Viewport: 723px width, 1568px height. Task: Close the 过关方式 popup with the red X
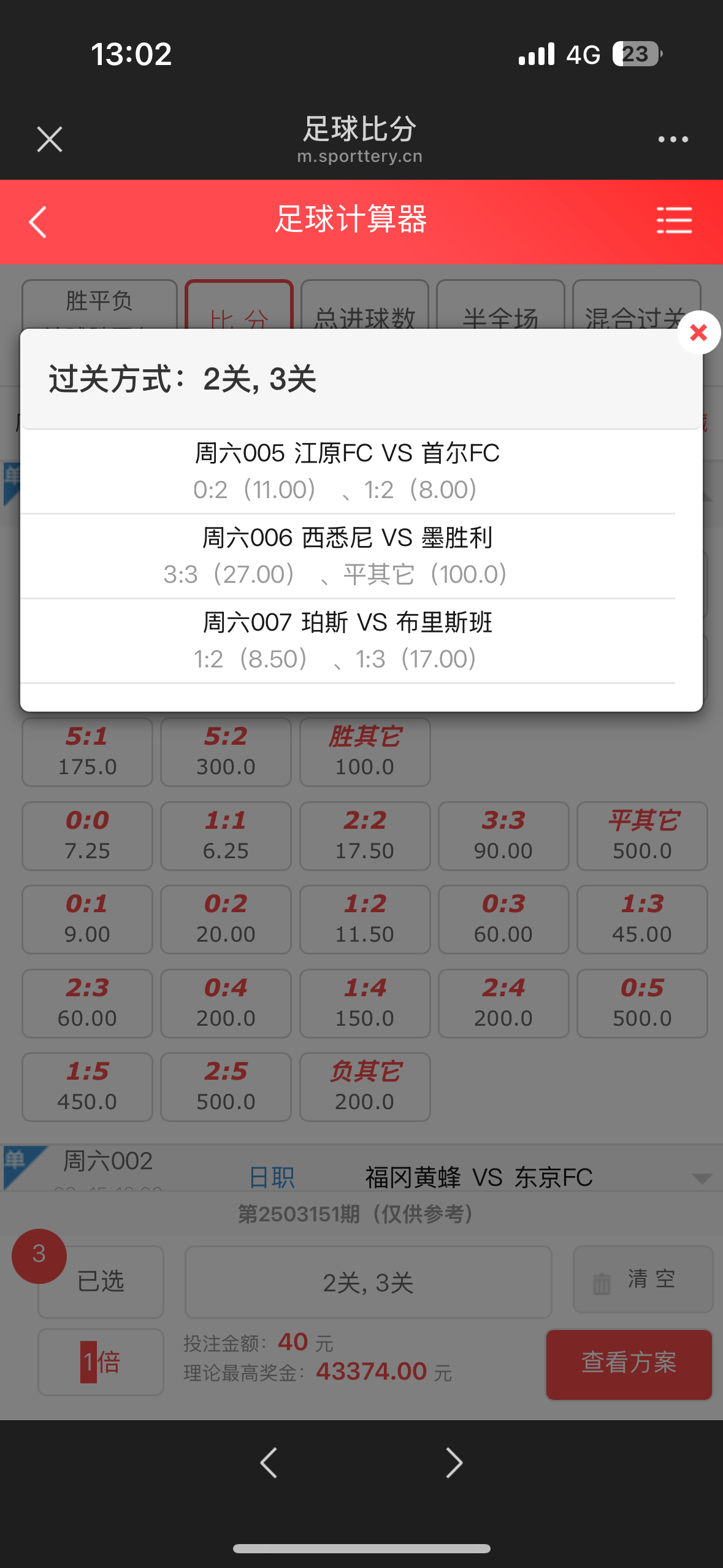pos(698,332)
